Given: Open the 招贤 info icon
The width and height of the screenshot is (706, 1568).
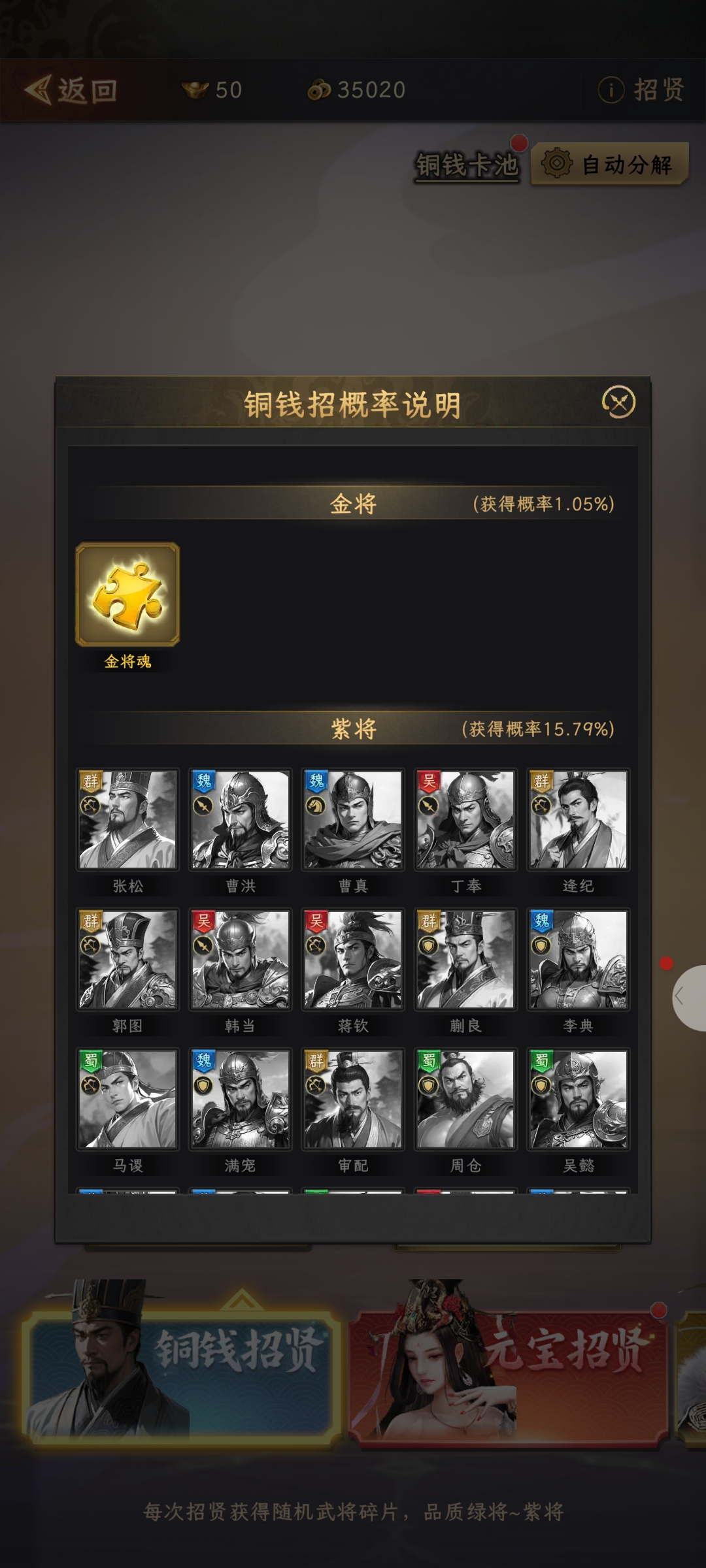Looking at the screenshot, I should pos(611,90).
